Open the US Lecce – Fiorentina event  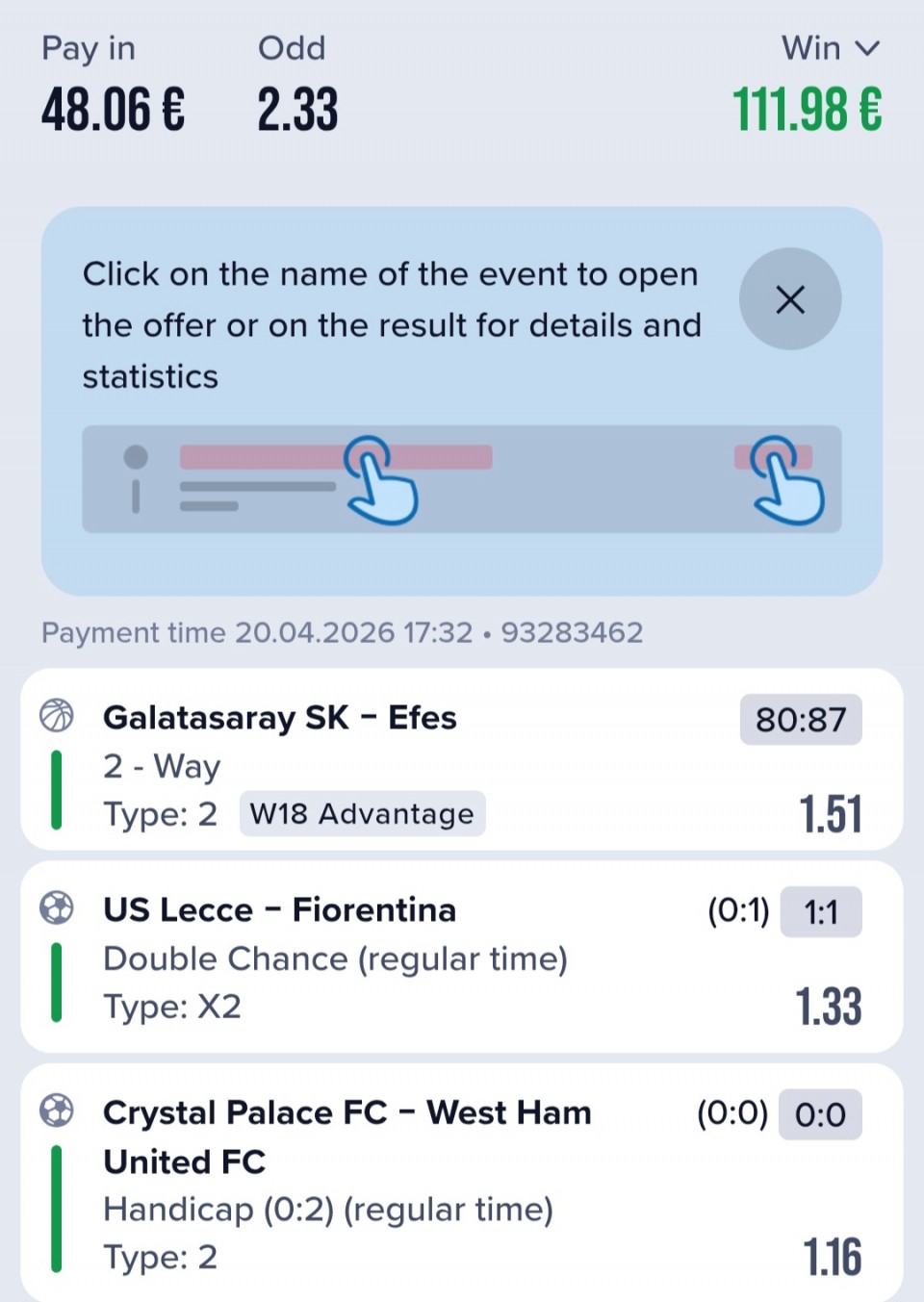coord(279,910)
